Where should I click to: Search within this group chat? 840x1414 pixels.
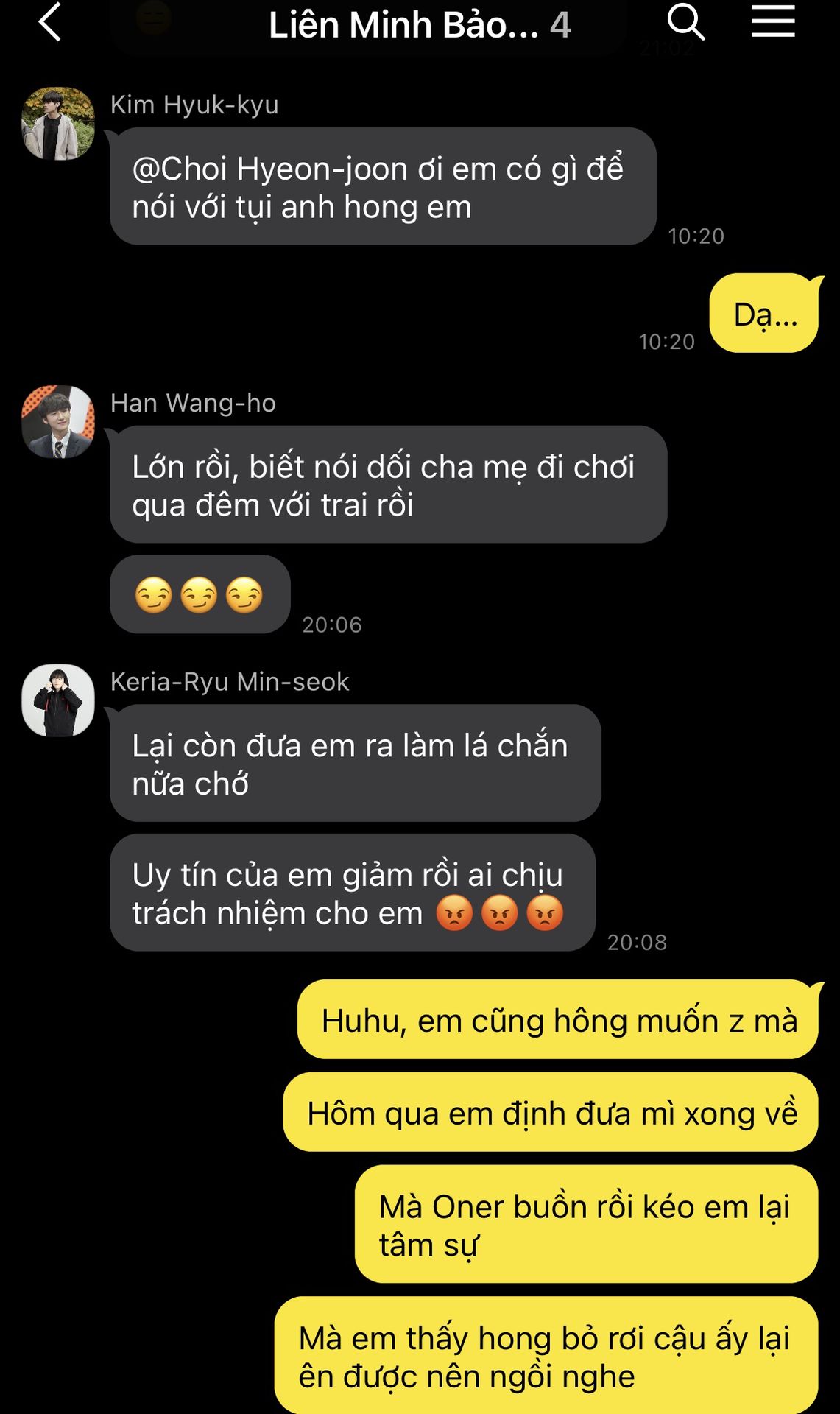[685, 22]
